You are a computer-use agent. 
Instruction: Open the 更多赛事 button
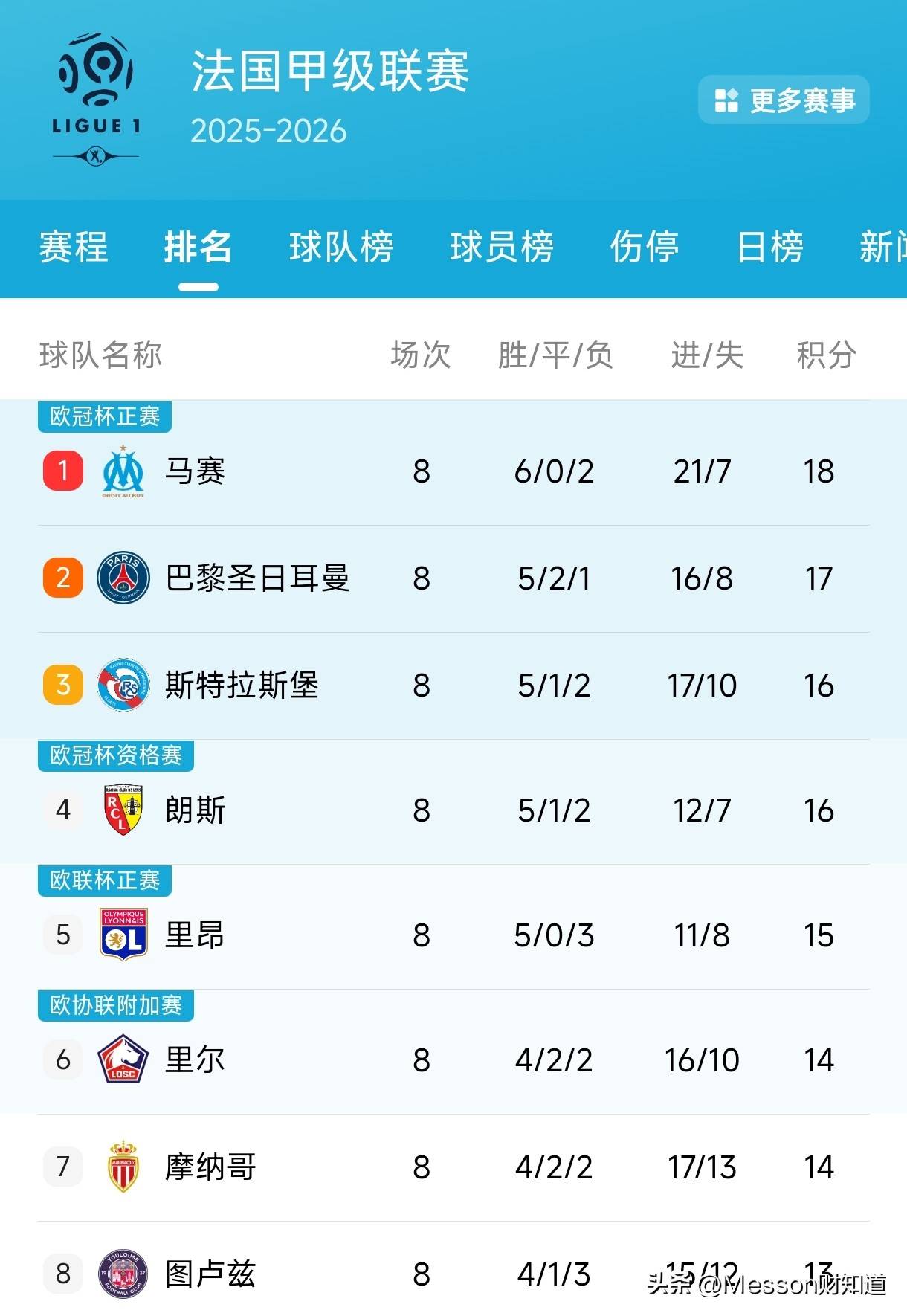pos(784,100)
